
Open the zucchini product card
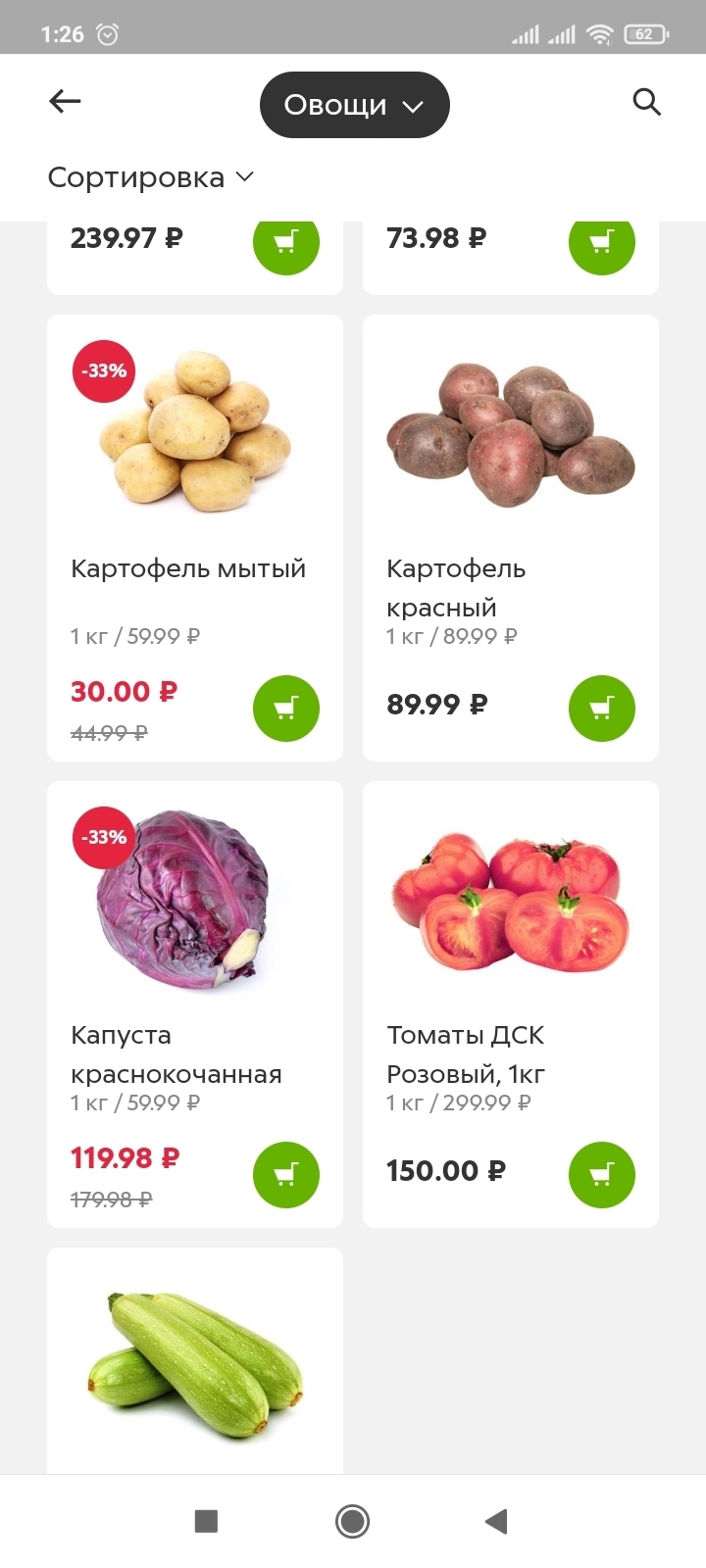(x=194, y=1362)
